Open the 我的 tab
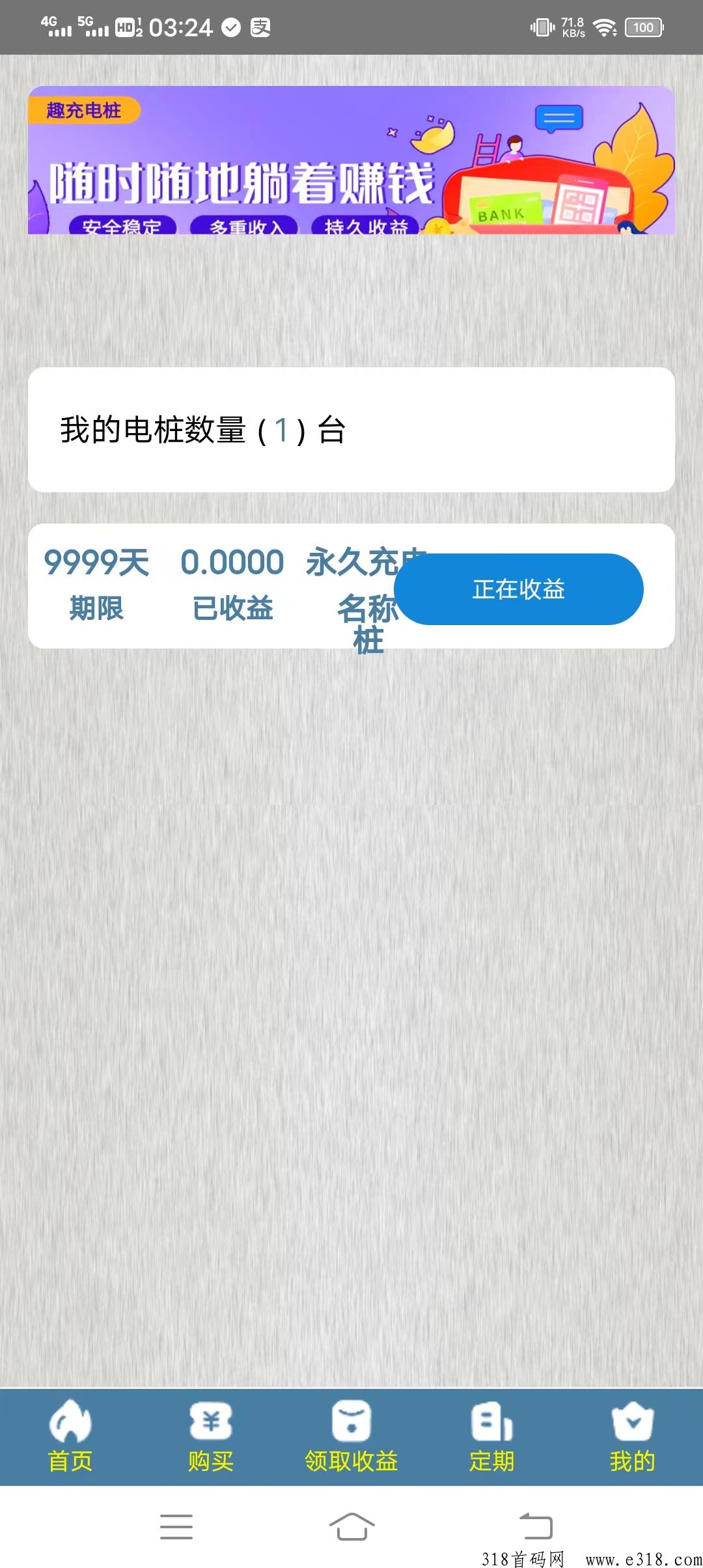 click(x=632, y=1436)
